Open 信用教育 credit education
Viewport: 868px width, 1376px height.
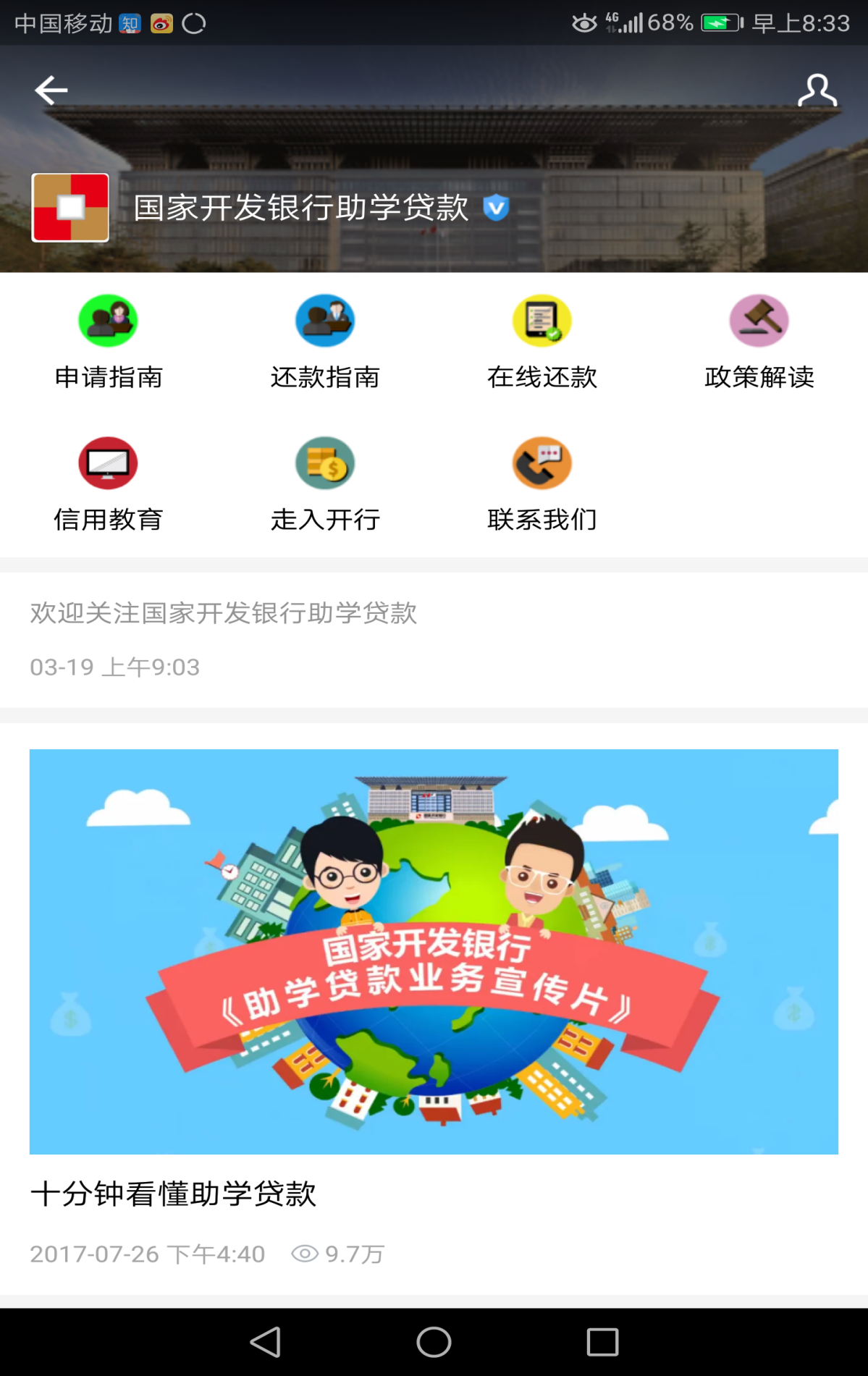point(109,484)
